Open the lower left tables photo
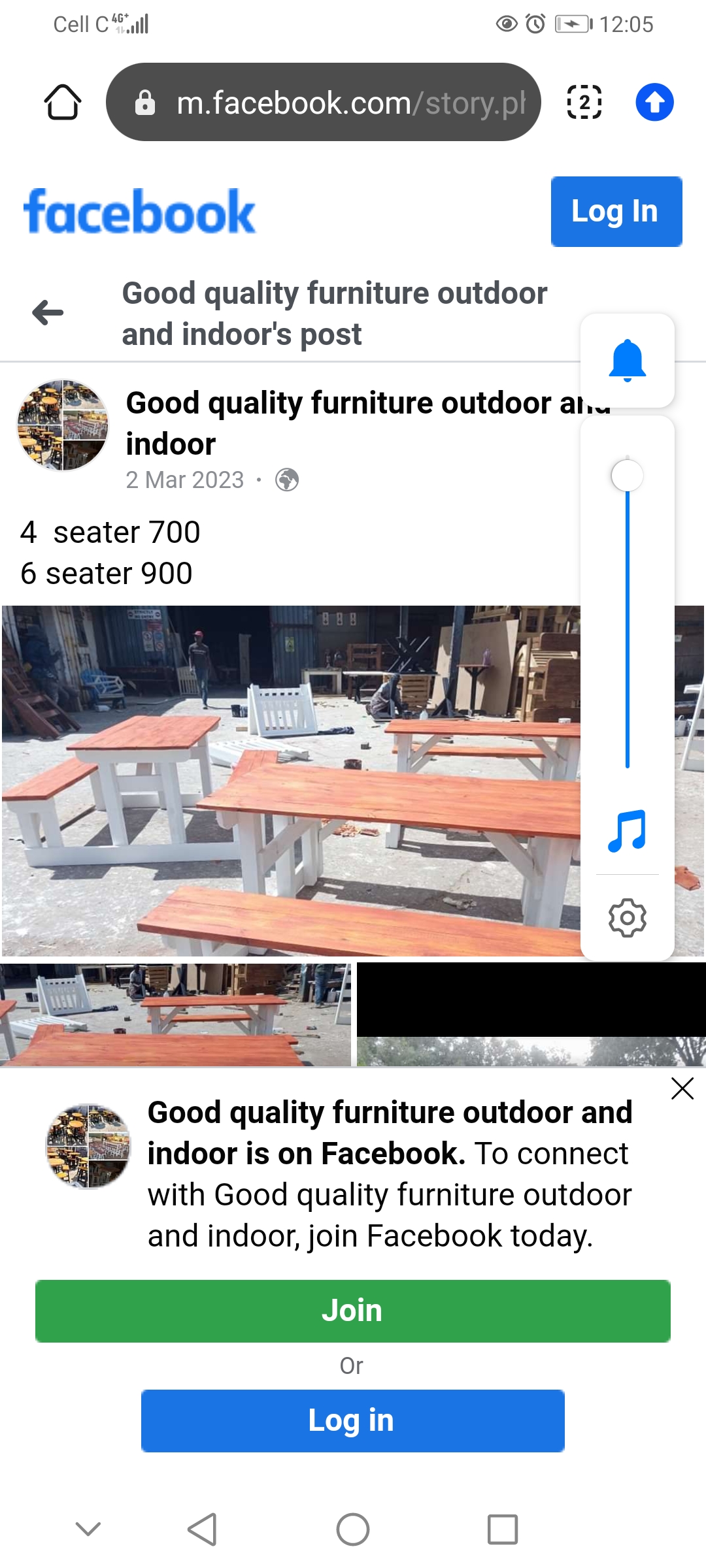The width and height of the screenshot is (706, 1568). [175, 1014]
